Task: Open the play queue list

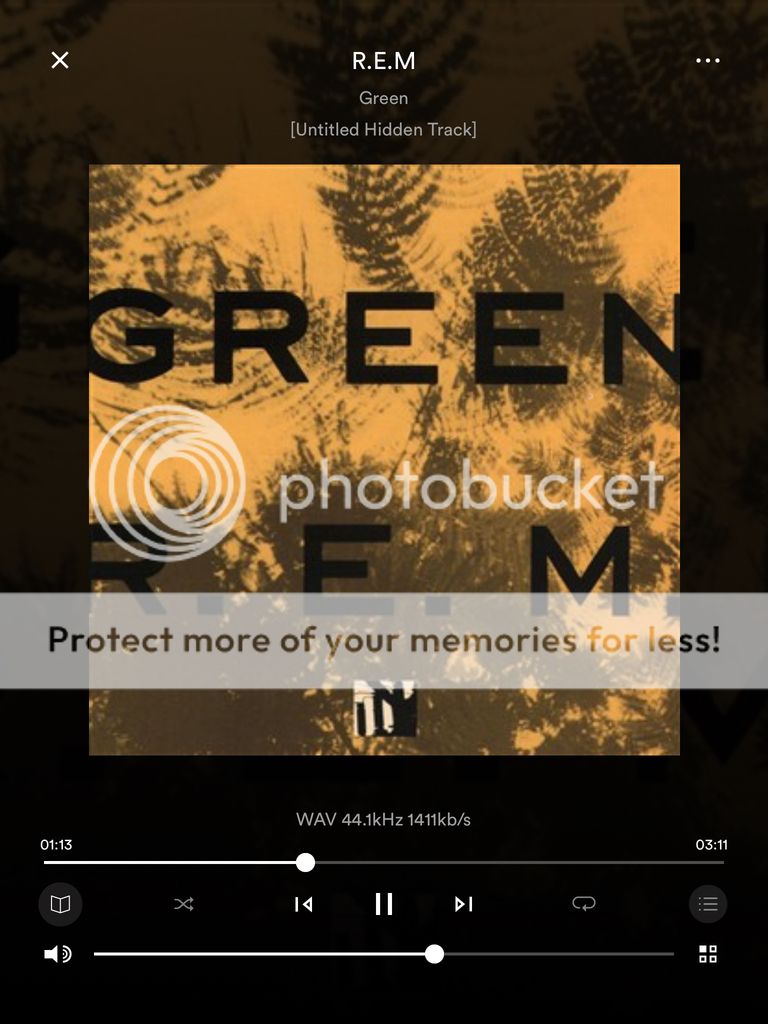Action: (x=708, y=904)
